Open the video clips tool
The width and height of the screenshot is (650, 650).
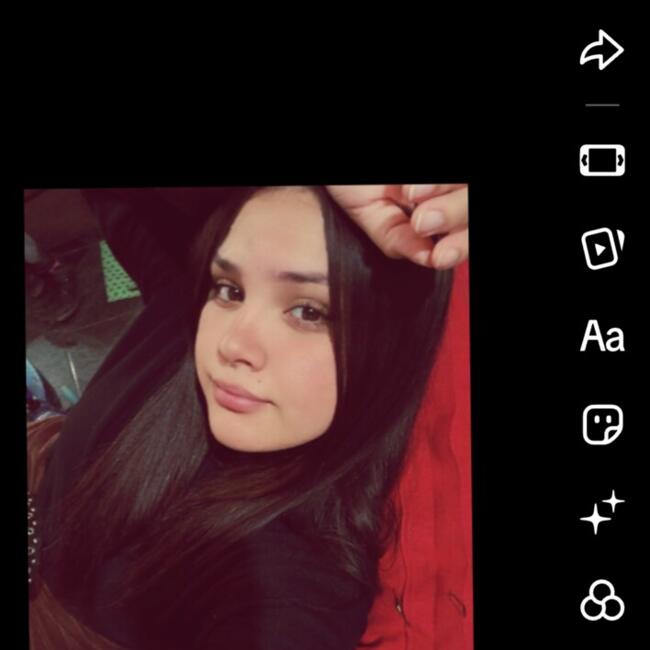(602, 248)
